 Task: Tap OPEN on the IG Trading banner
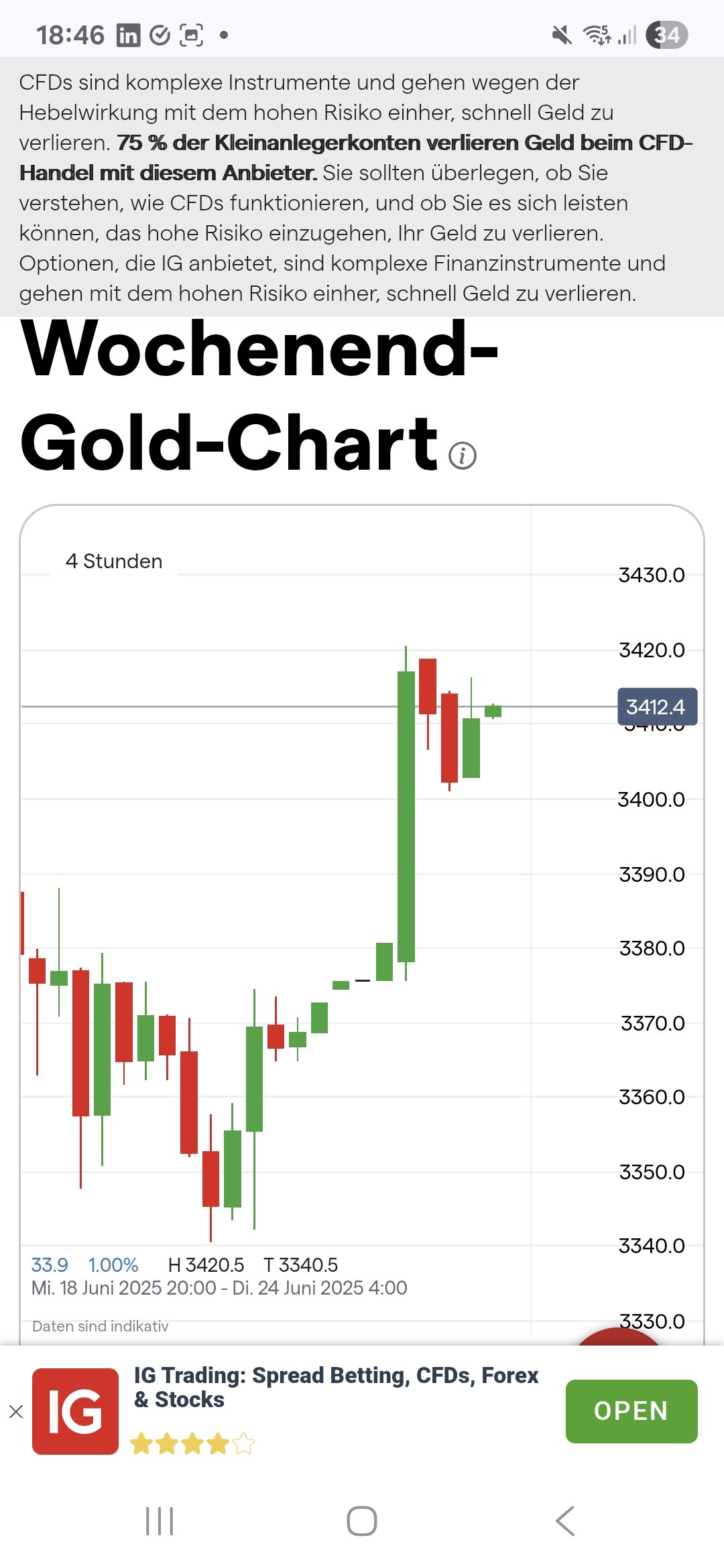point(631,1411)
